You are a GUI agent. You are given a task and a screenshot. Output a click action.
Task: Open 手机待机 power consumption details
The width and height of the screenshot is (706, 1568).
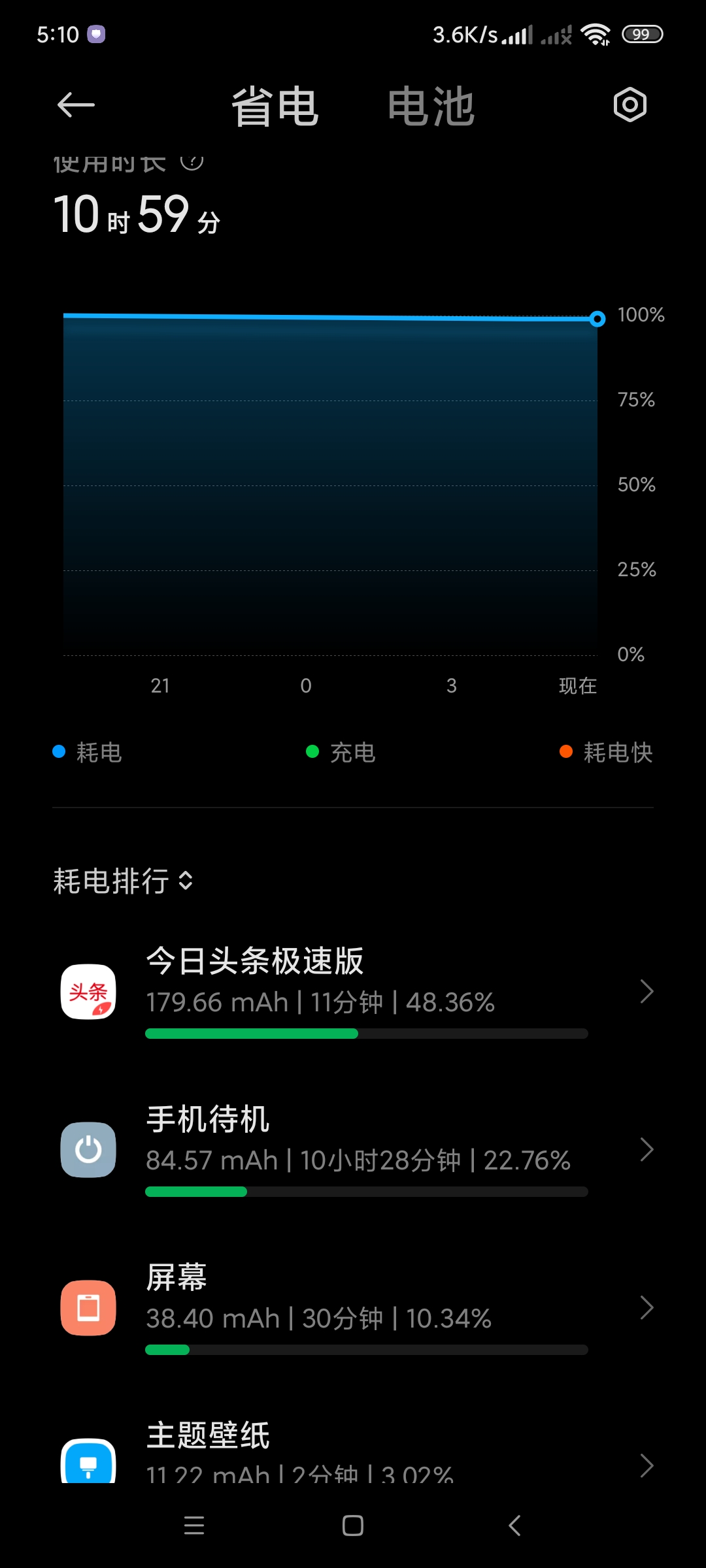point(353,1150)
